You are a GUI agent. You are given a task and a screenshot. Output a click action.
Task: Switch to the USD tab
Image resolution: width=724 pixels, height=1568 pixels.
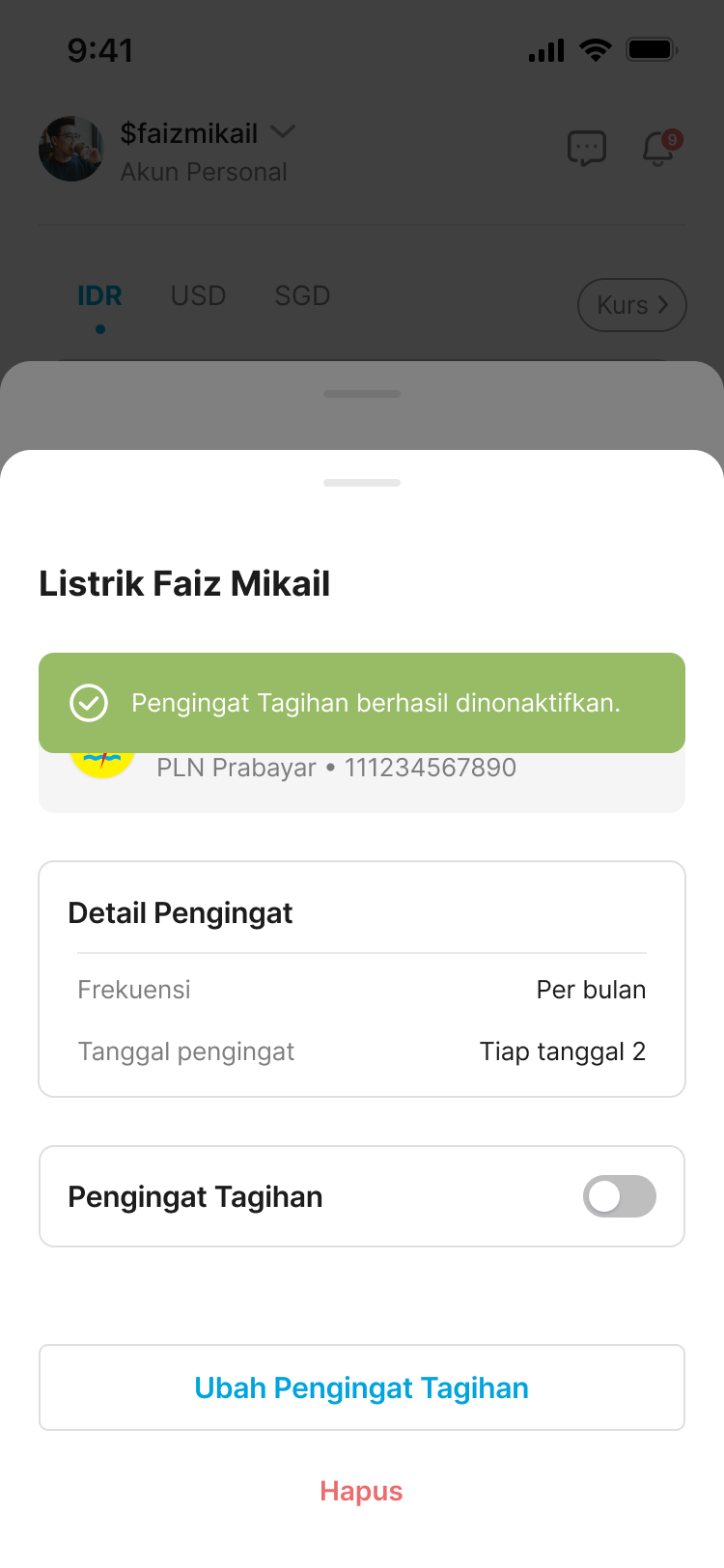198,295
